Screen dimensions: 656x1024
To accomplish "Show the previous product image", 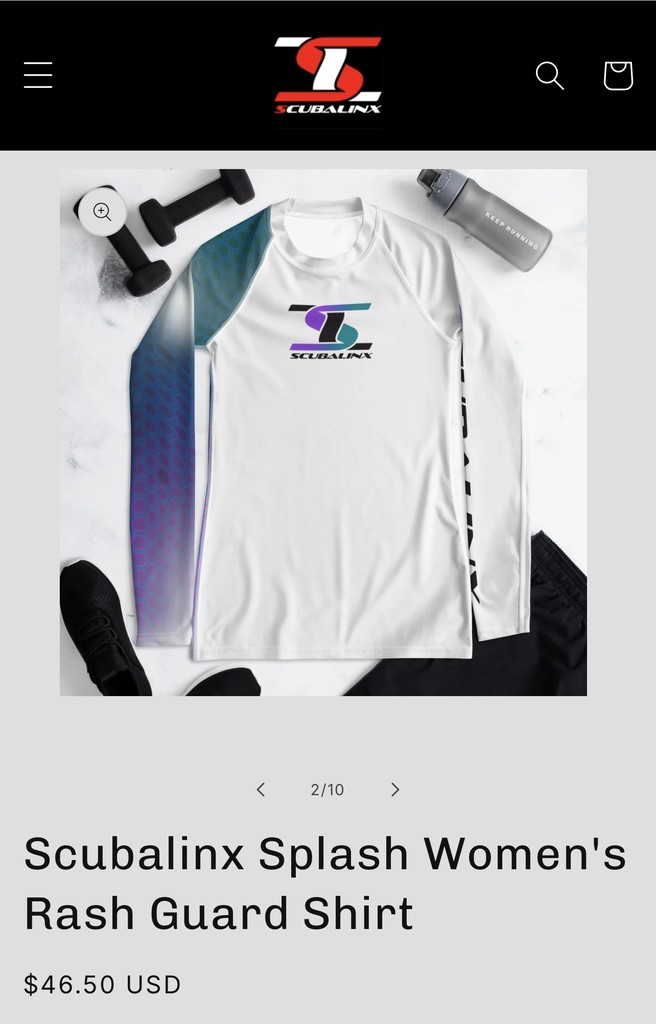I will [x=261, y=789].
